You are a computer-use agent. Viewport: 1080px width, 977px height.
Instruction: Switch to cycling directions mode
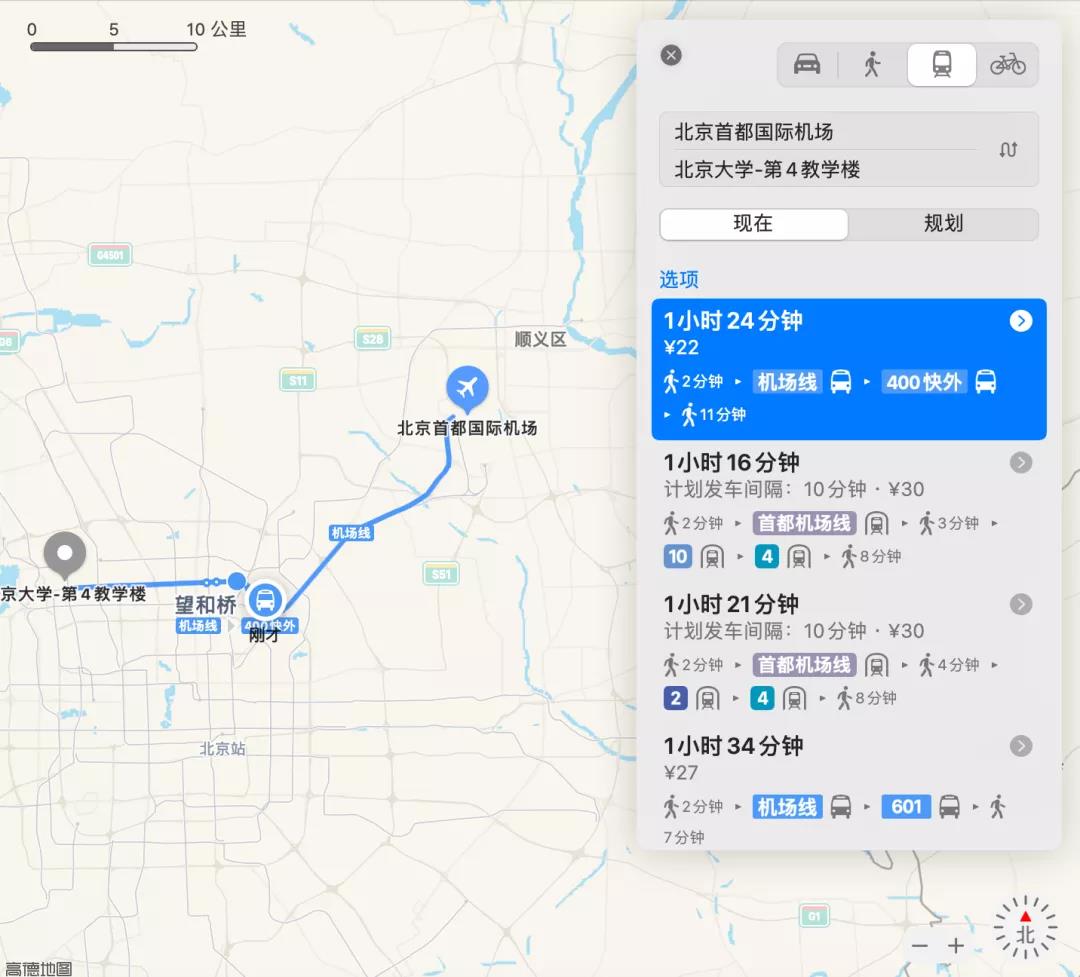[1007, 64]
